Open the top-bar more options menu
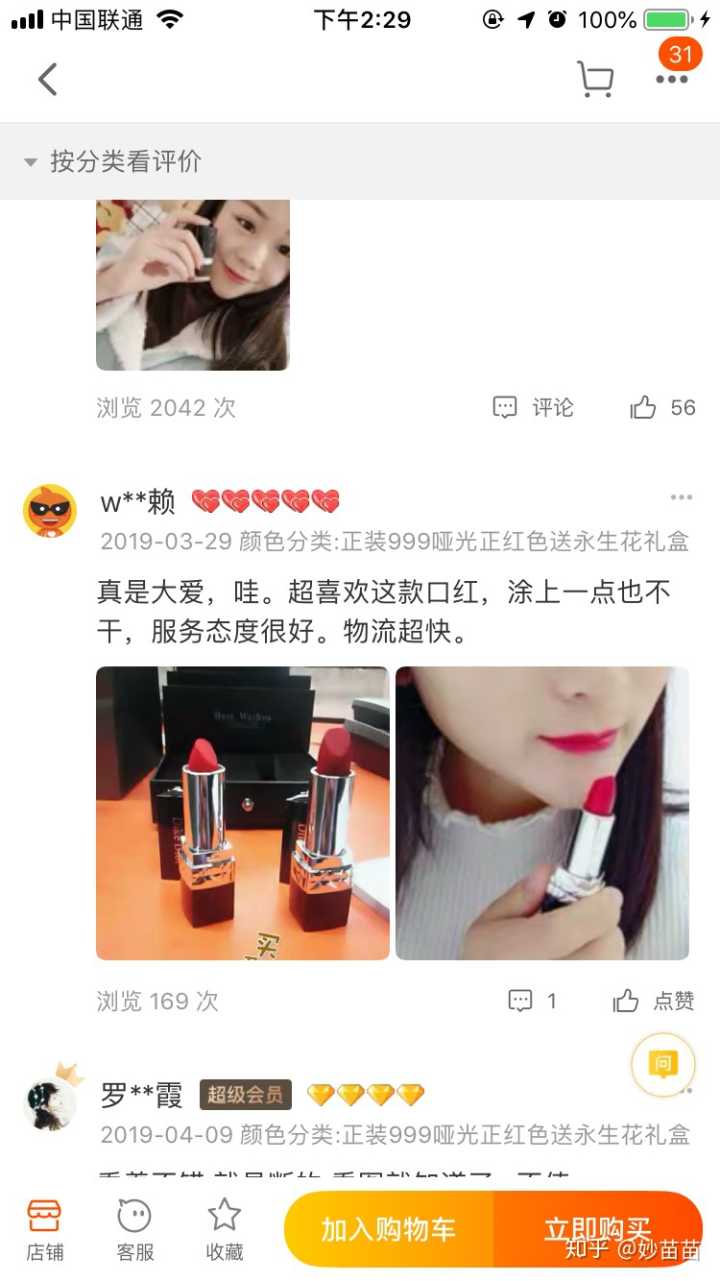Image resolution: width=720 pixels, height=1281 pixels. pos(671,79)
